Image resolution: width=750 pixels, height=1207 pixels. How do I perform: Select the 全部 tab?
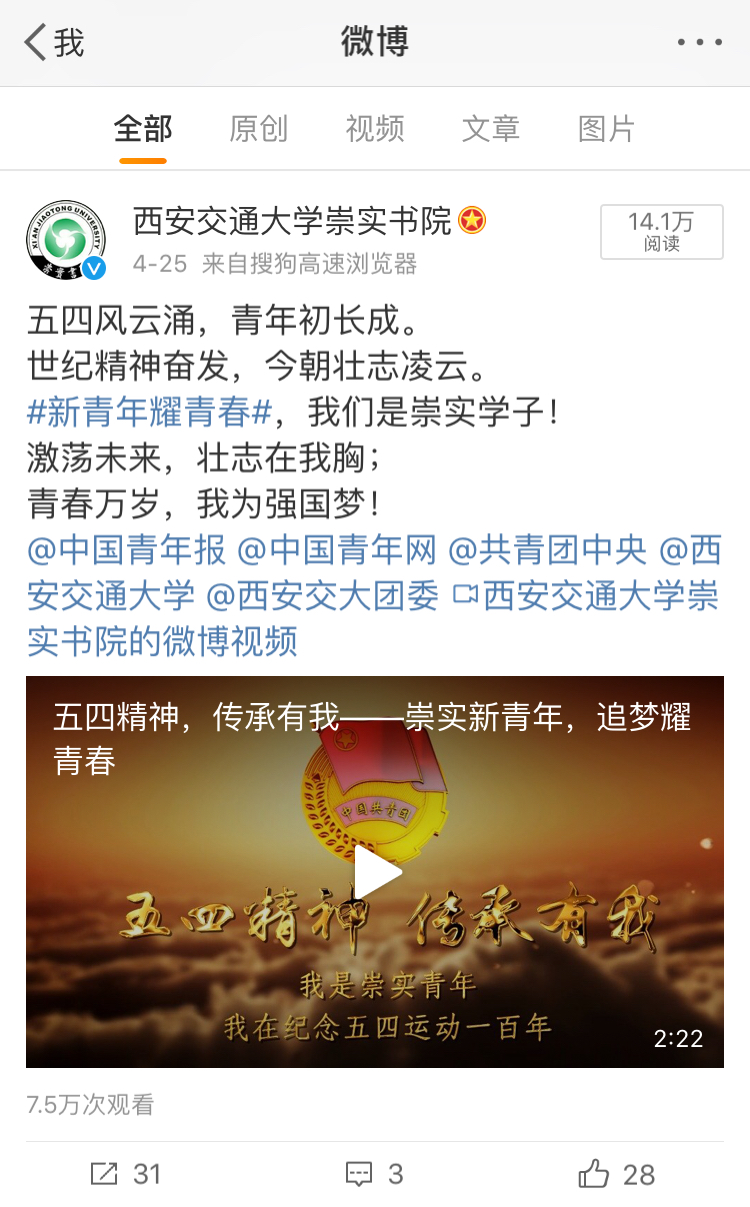143,129
